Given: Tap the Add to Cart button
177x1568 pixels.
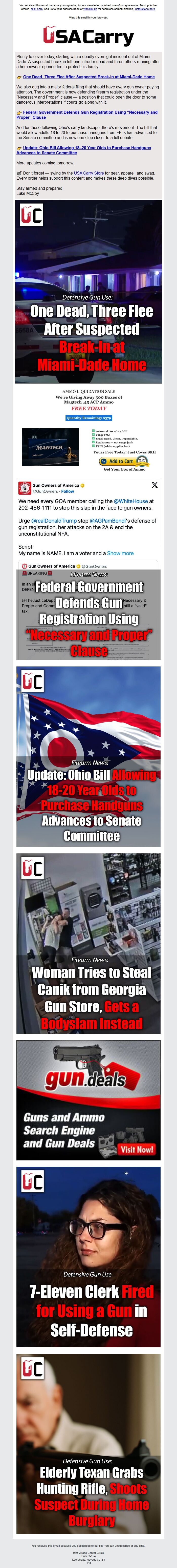Looking at the screenshot, I should tap(124, 461).
